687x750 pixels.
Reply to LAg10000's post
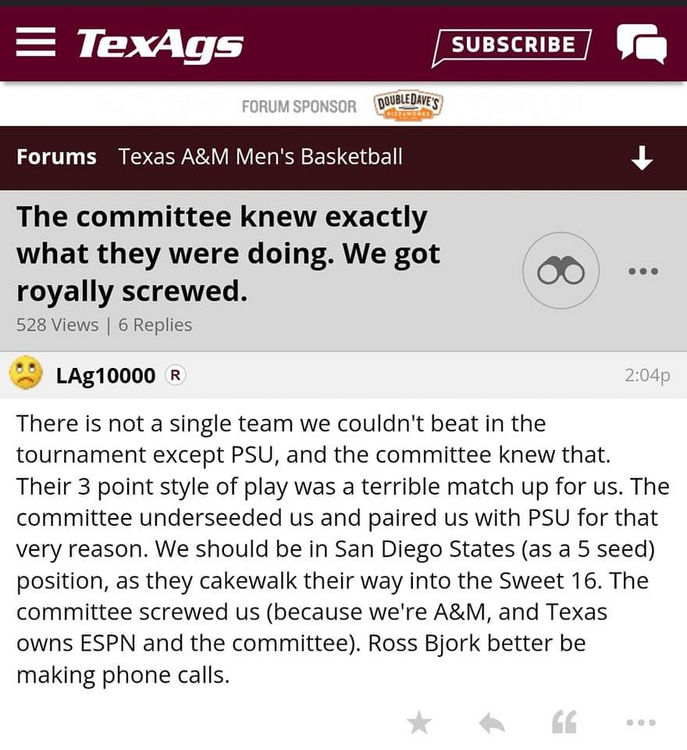(491, 723)
